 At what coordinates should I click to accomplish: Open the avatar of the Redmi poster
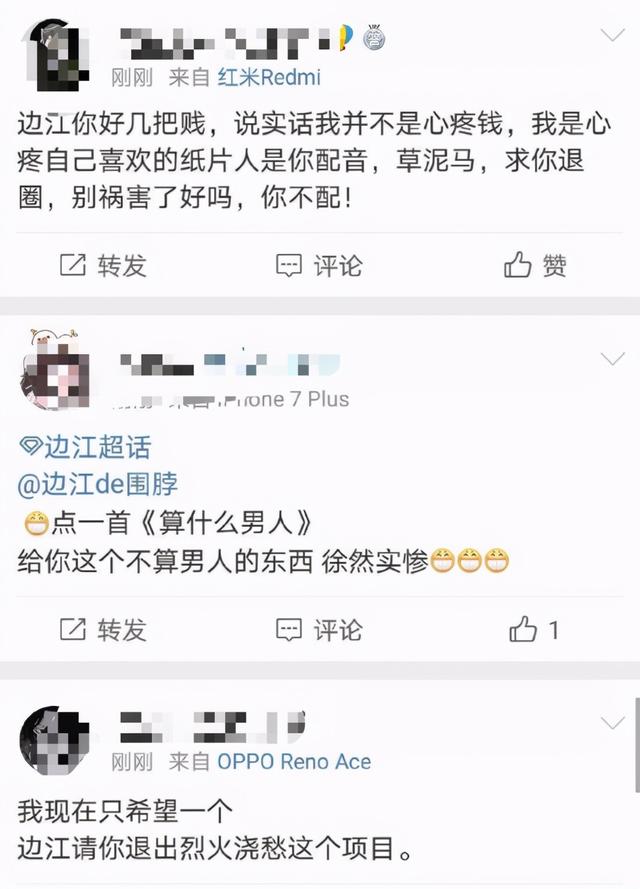tap(54, 53)
